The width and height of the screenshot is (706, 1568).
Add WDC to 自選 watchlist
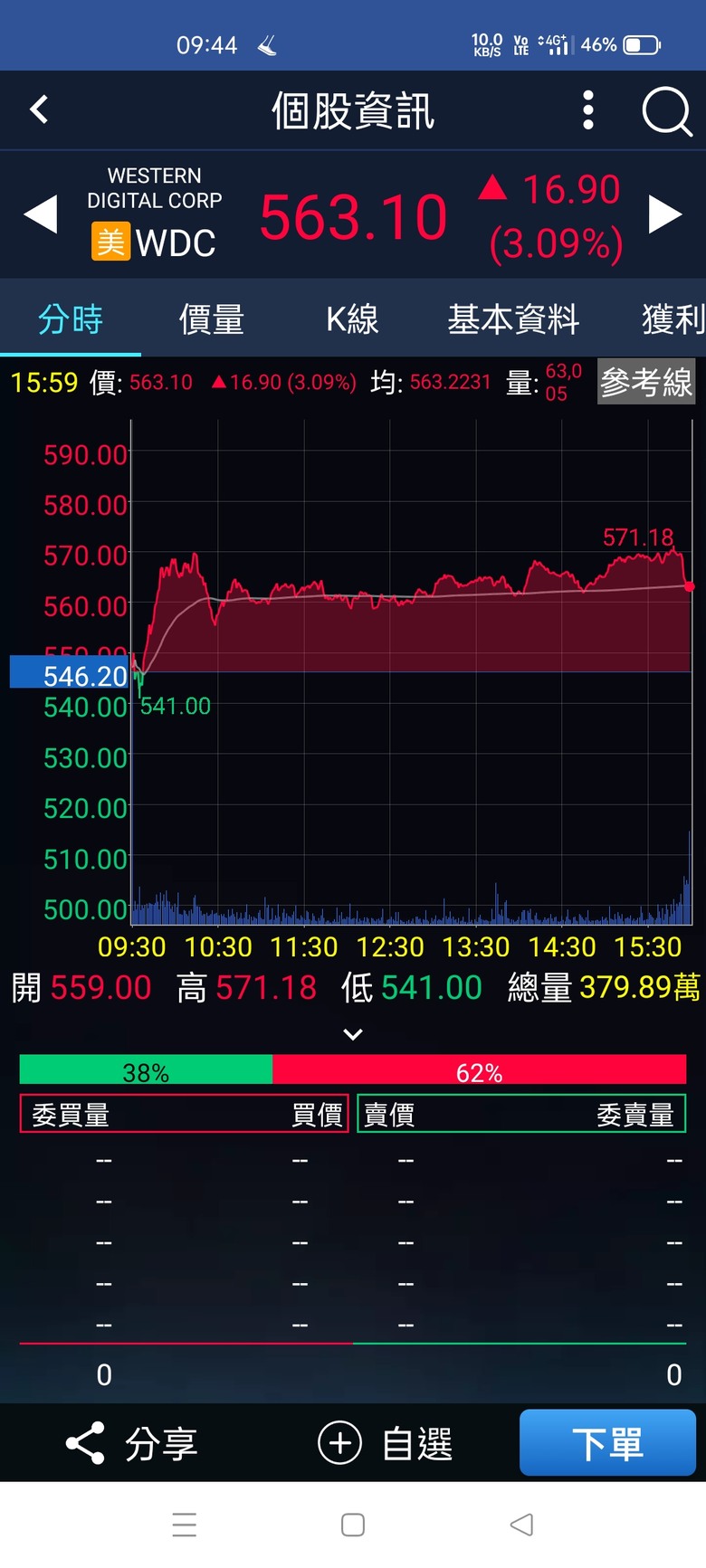pos(386,1443)
